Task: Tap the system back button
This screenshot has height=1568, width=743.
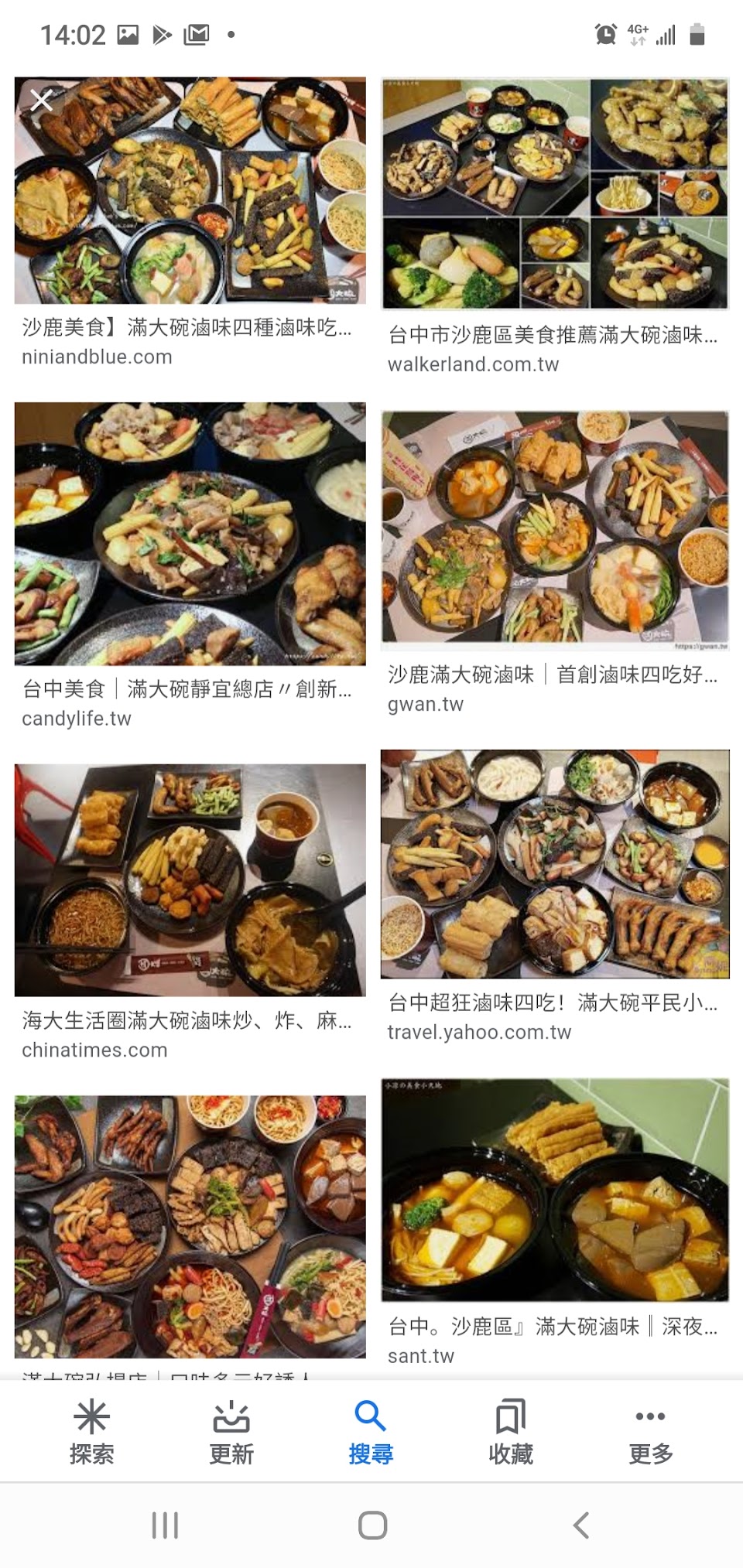Action: tap(581, 1525)
